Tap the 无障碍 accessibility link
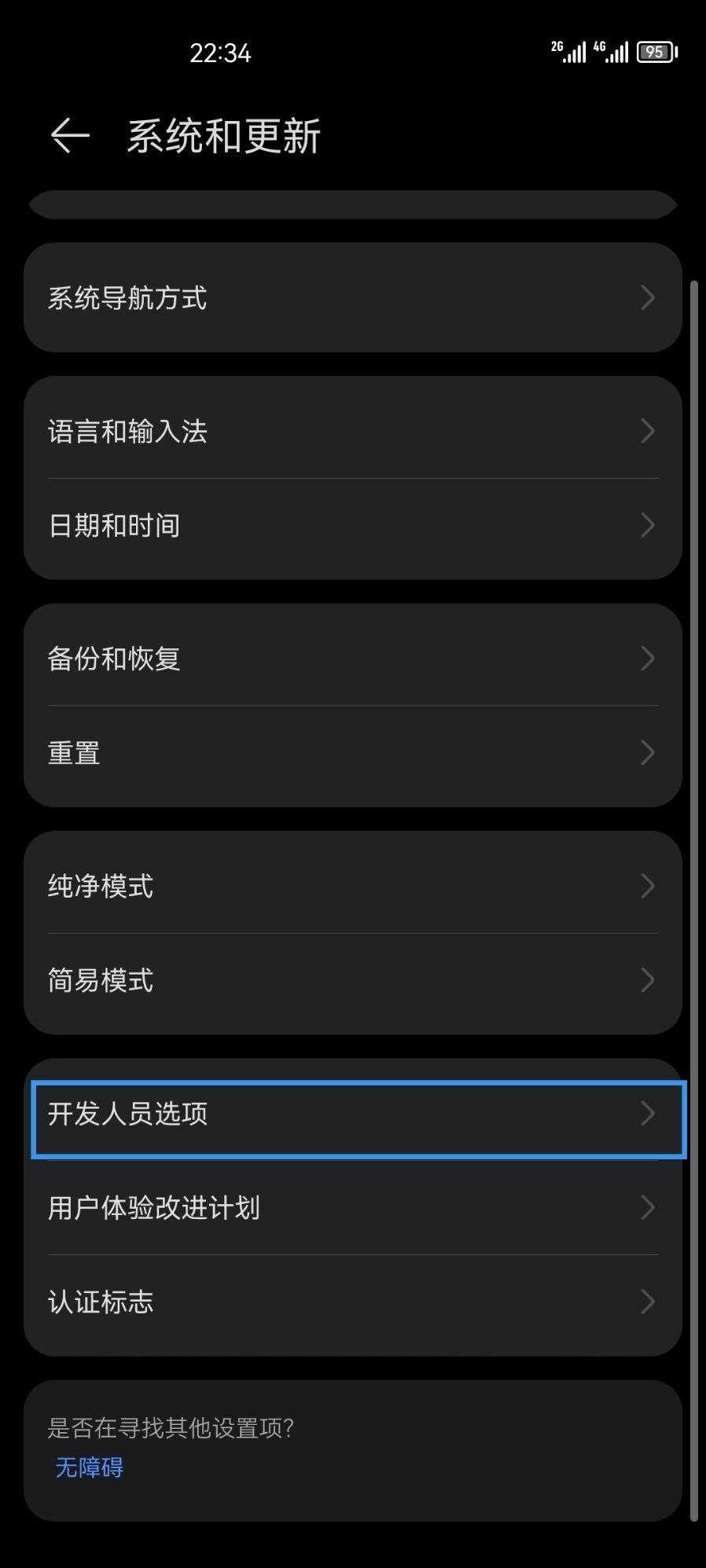This screenshot has height=1568, width=706. pos(89,1467)
